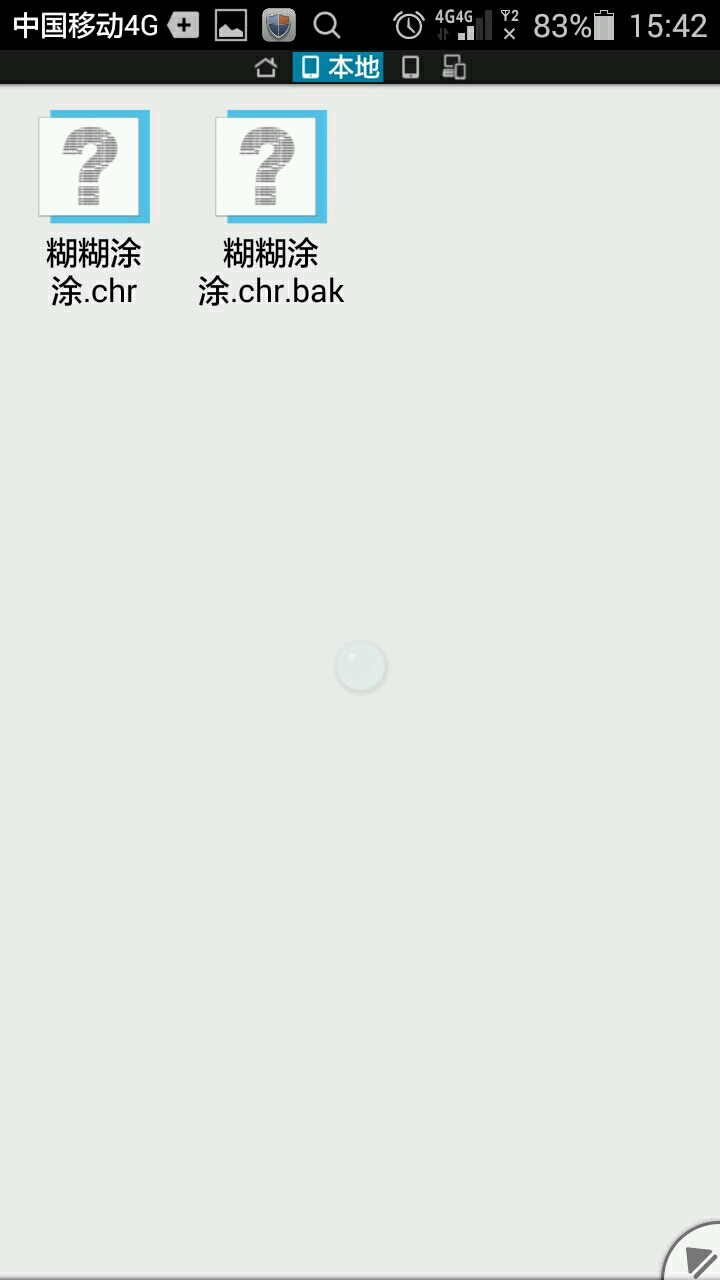Switch to the single phone device tab
The height and width of the screenshot is (1280, 720).
point(410,68)
